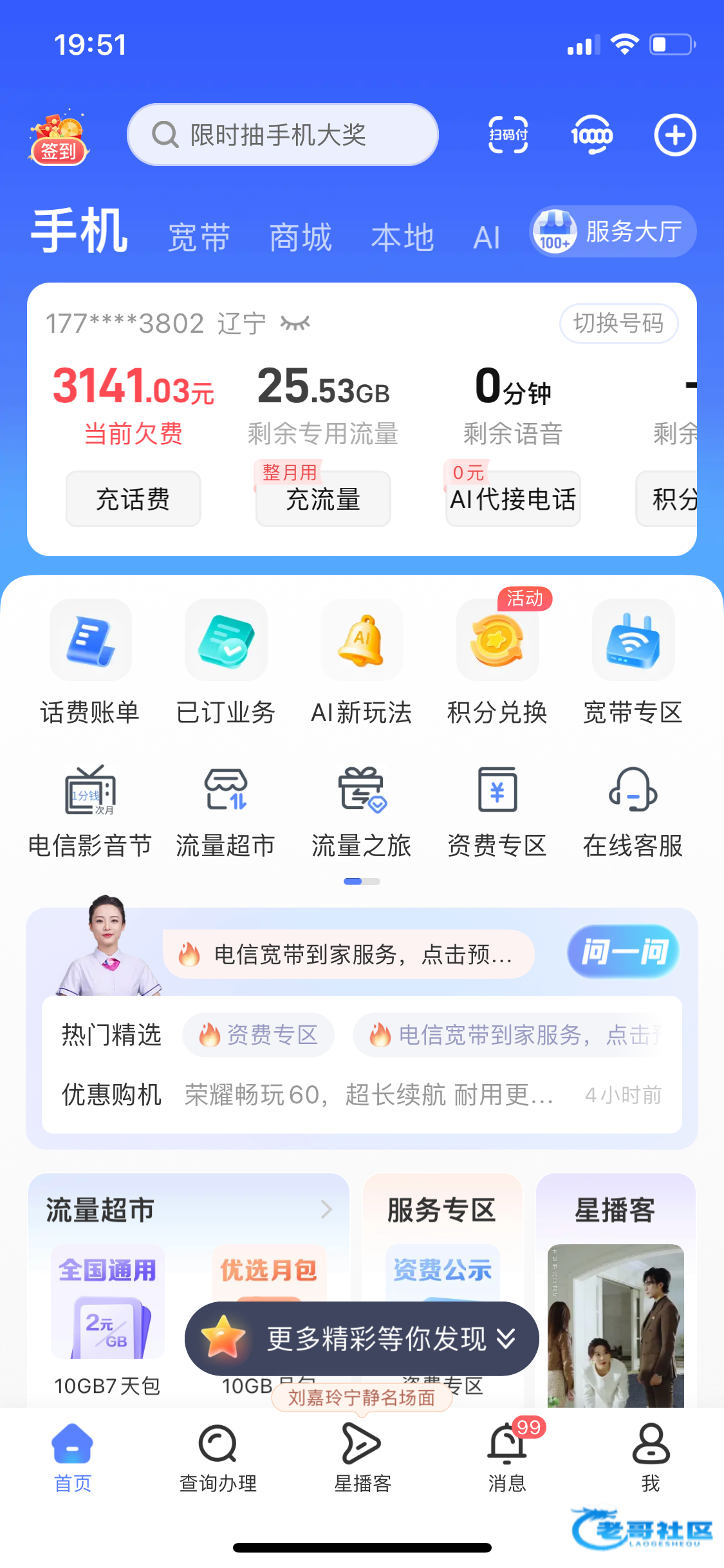Open the 10000 customer service icon
This screenshot has width=724, height=1568.
pyautogui.click(x=591, y=135)
